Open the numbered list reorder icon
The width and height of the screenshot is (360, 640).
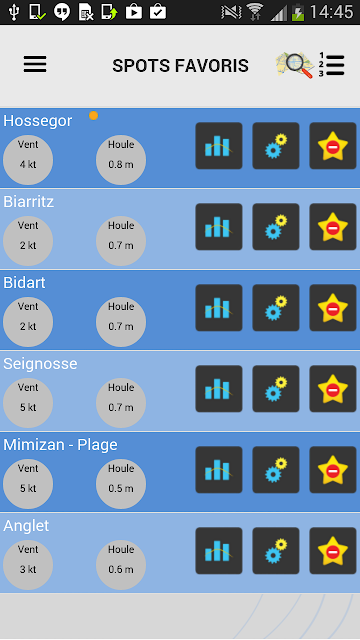point(331,65)
